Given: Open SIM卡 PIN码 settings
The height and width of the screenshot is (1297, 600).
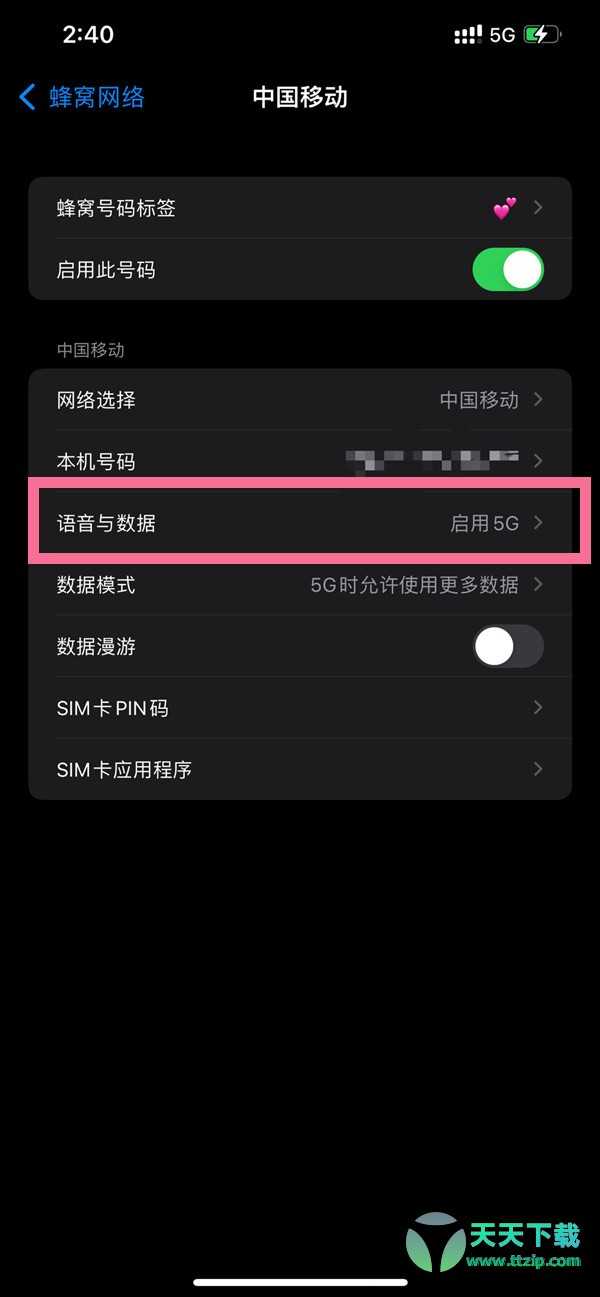Looking at the screenshot, I should point(300,708).
